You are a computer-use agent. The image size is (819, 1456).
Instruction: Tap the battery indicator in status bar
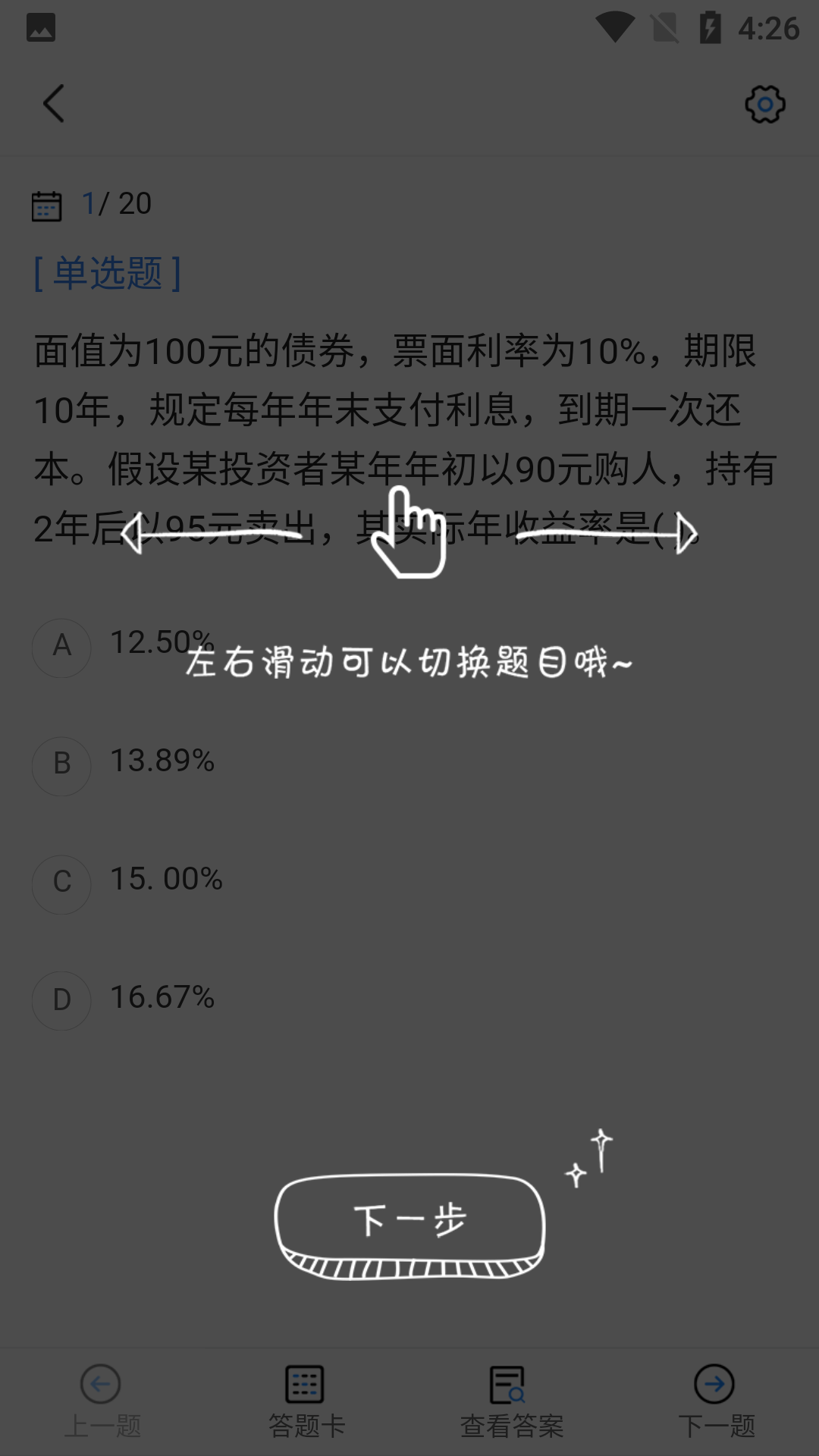coord(710,28)
